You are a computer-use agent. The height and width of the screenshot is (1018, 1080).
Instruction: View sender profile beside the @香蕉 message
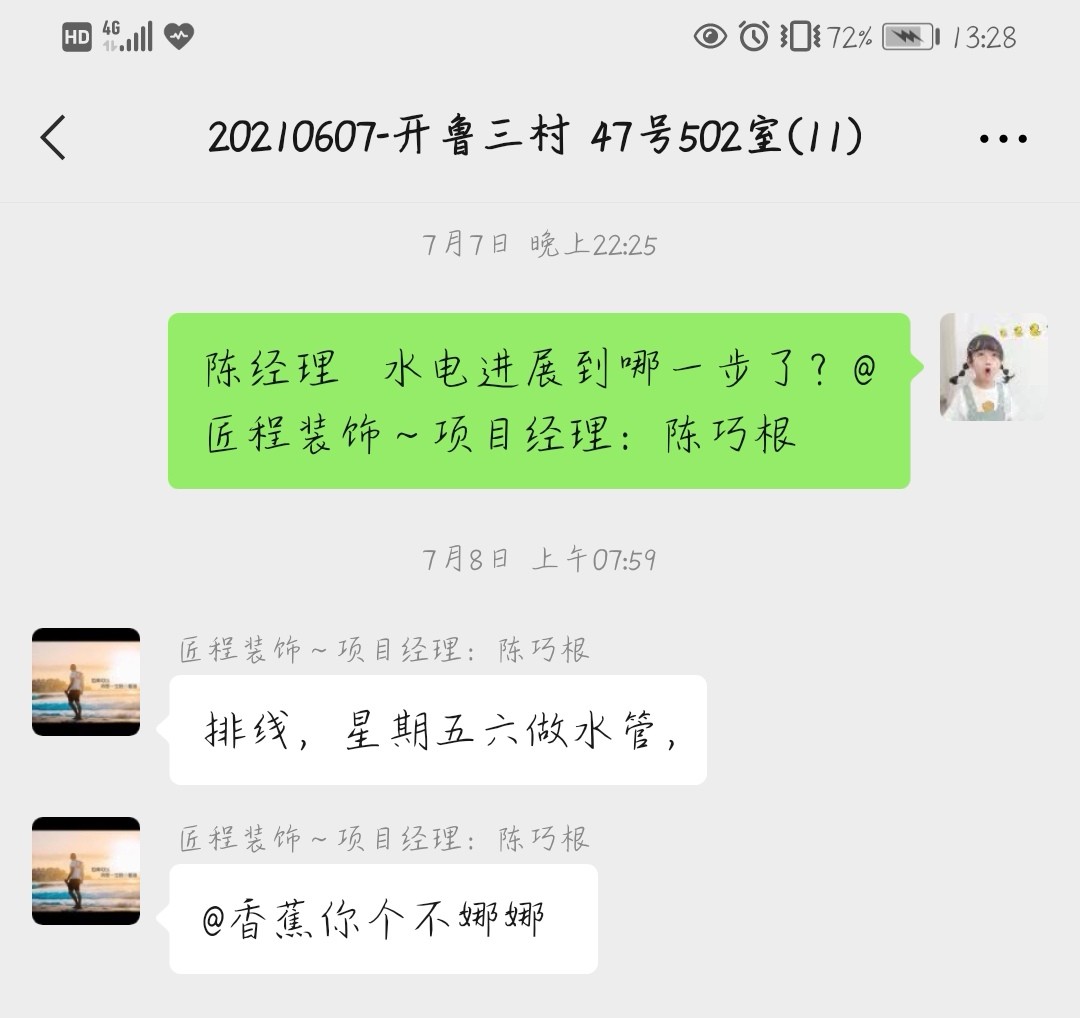click(x=86, y=871)
